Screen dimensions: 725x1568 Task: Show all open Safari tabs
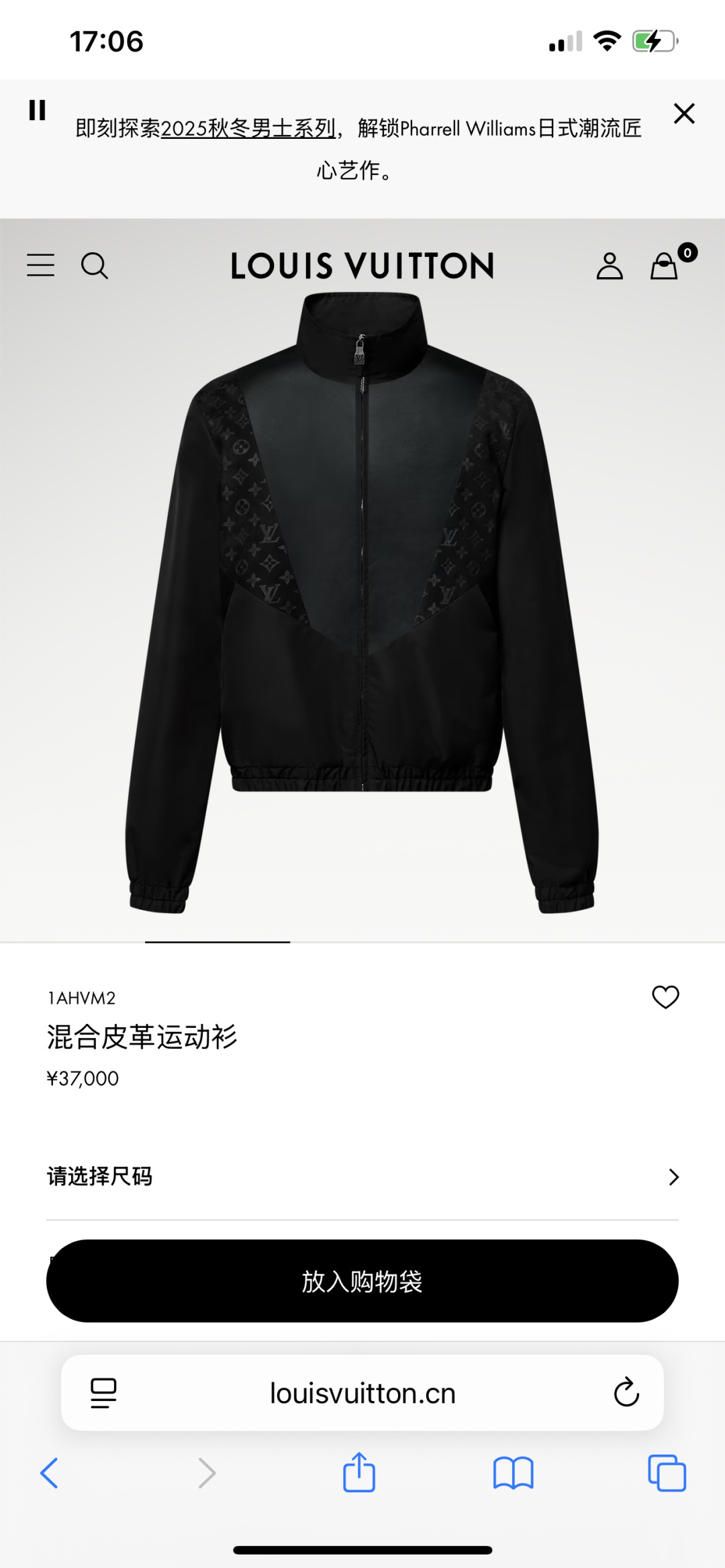point(667,1473)
